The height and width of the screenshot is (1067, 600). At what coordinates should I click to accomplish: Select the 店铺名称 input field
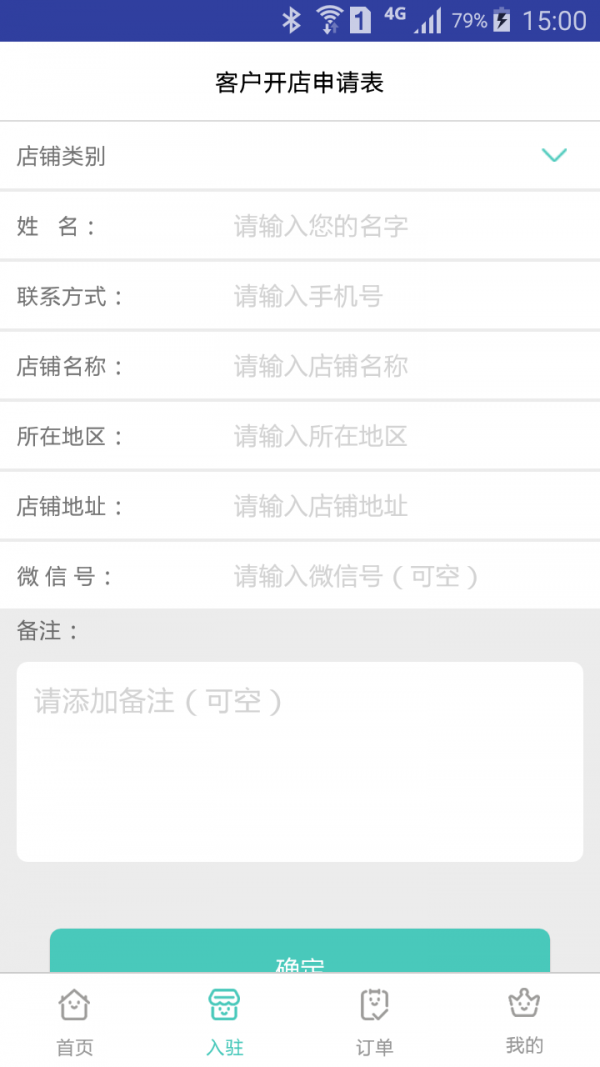400,366
